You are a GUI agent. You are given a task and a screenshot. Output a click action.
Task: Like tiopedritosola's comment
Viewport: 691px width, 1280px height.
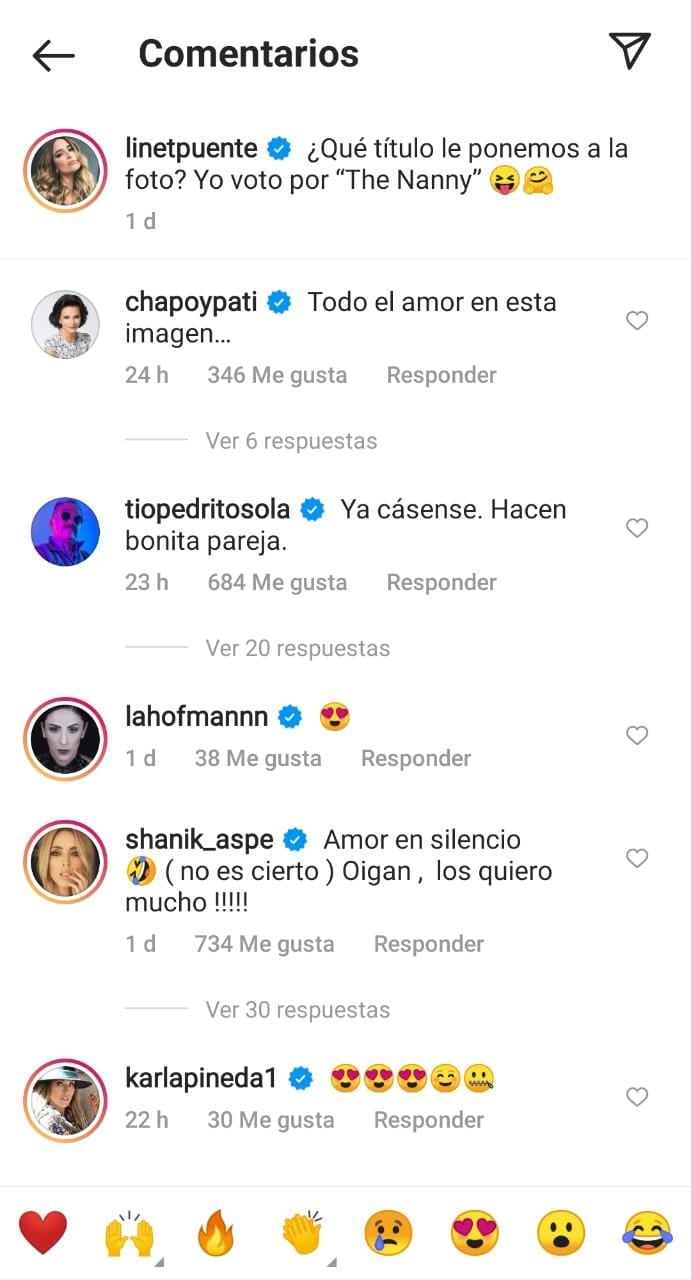click(x=637, y=528)
